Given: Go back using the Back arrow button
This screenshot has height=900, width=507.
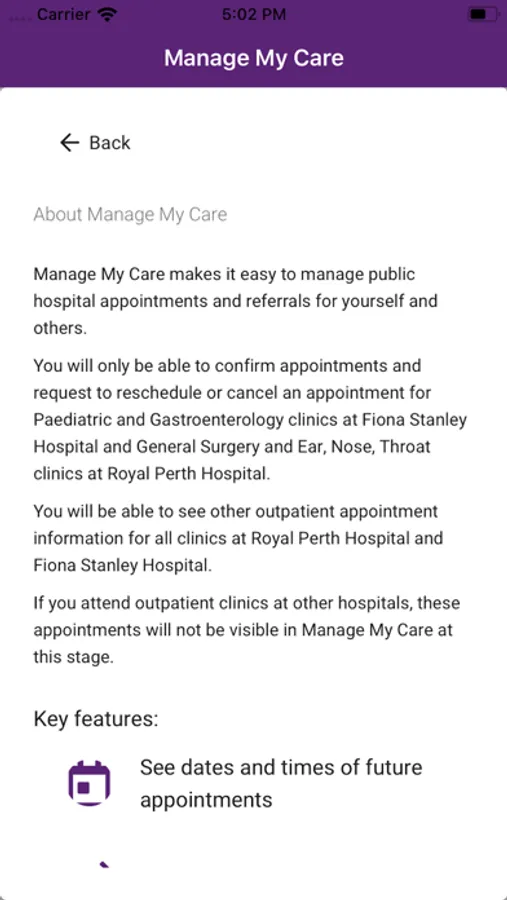Looking at the screenshot, I should pyautogui.click(x=95, y=142).
